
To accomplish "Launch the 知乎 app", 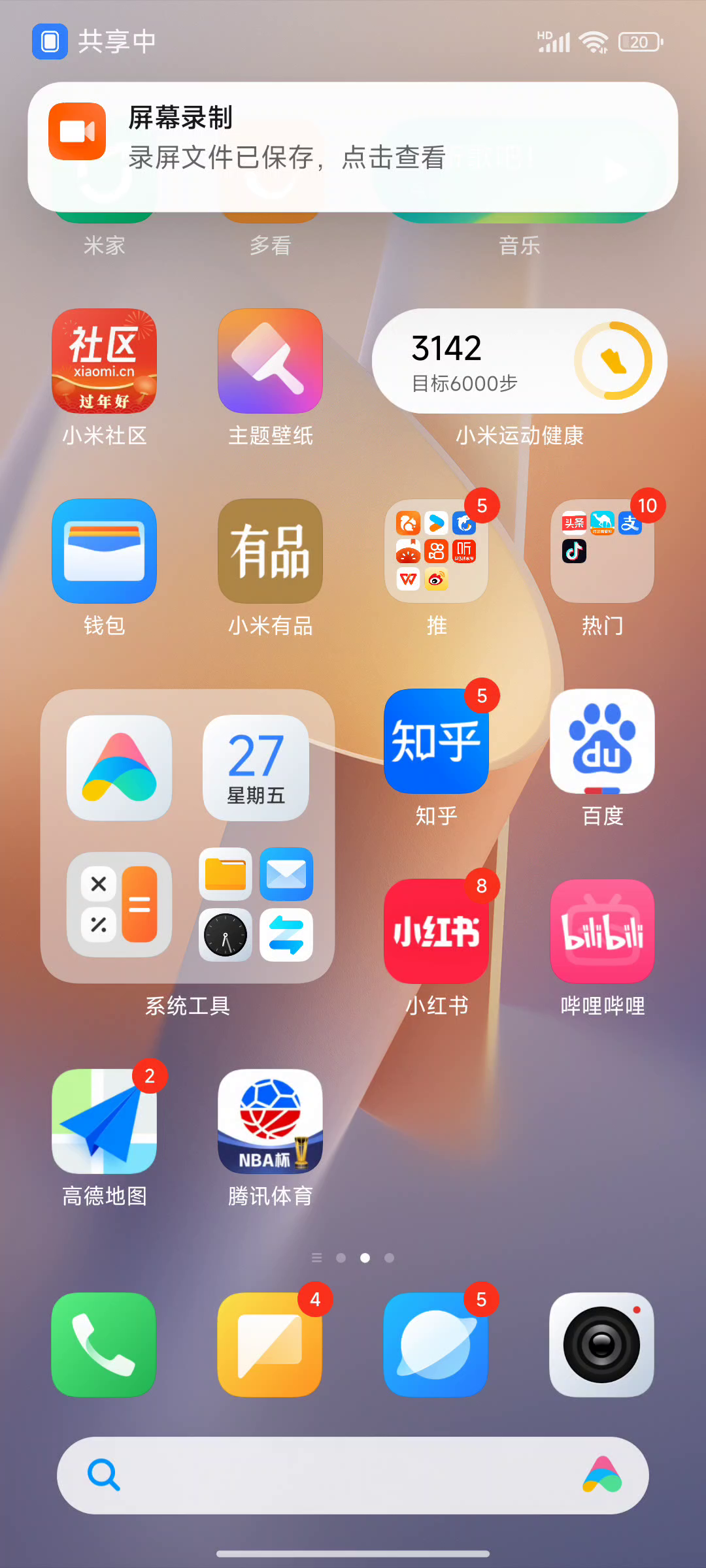I will (436, 742).
